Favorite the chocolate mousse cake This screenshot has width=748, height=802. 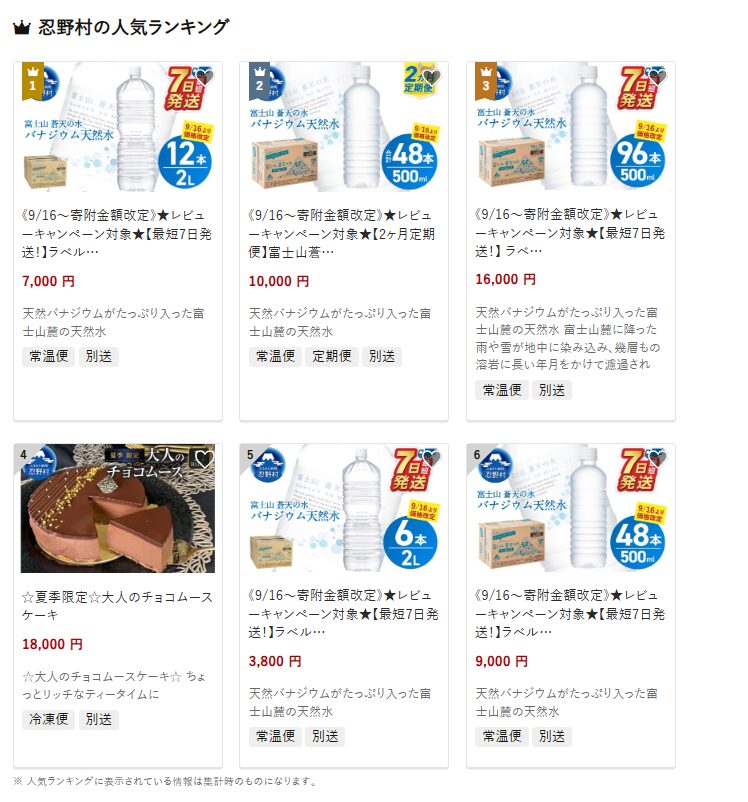(204, 459)
